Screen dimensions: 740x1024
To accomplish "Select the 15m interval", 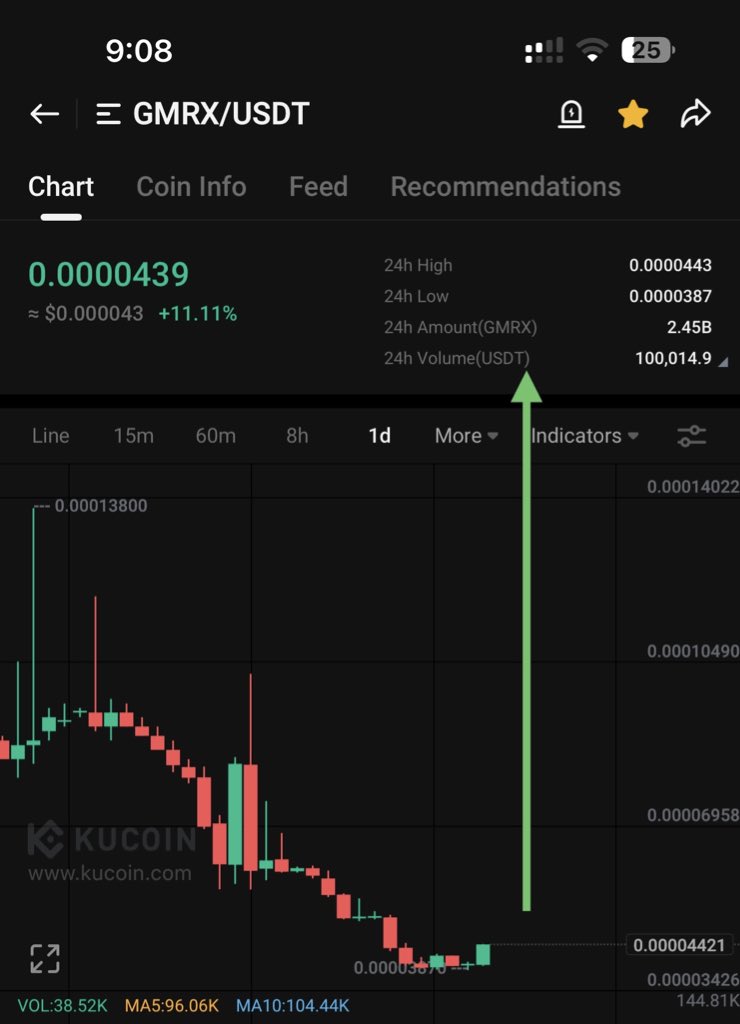I will pyautogui.click(x=133, y=436).
